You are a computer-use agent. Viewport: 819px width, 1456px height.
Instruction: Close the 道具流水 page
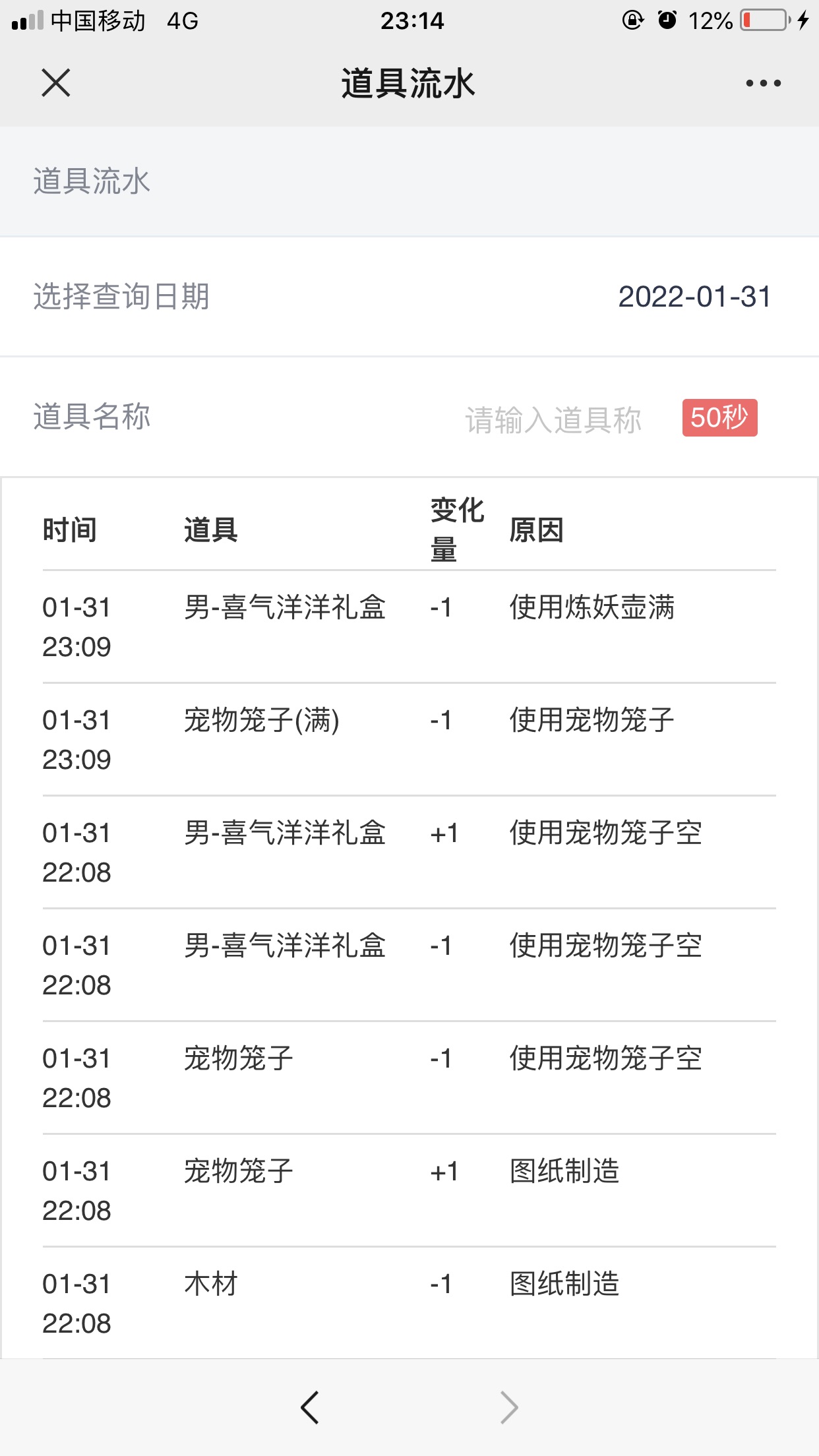point(56,83)
